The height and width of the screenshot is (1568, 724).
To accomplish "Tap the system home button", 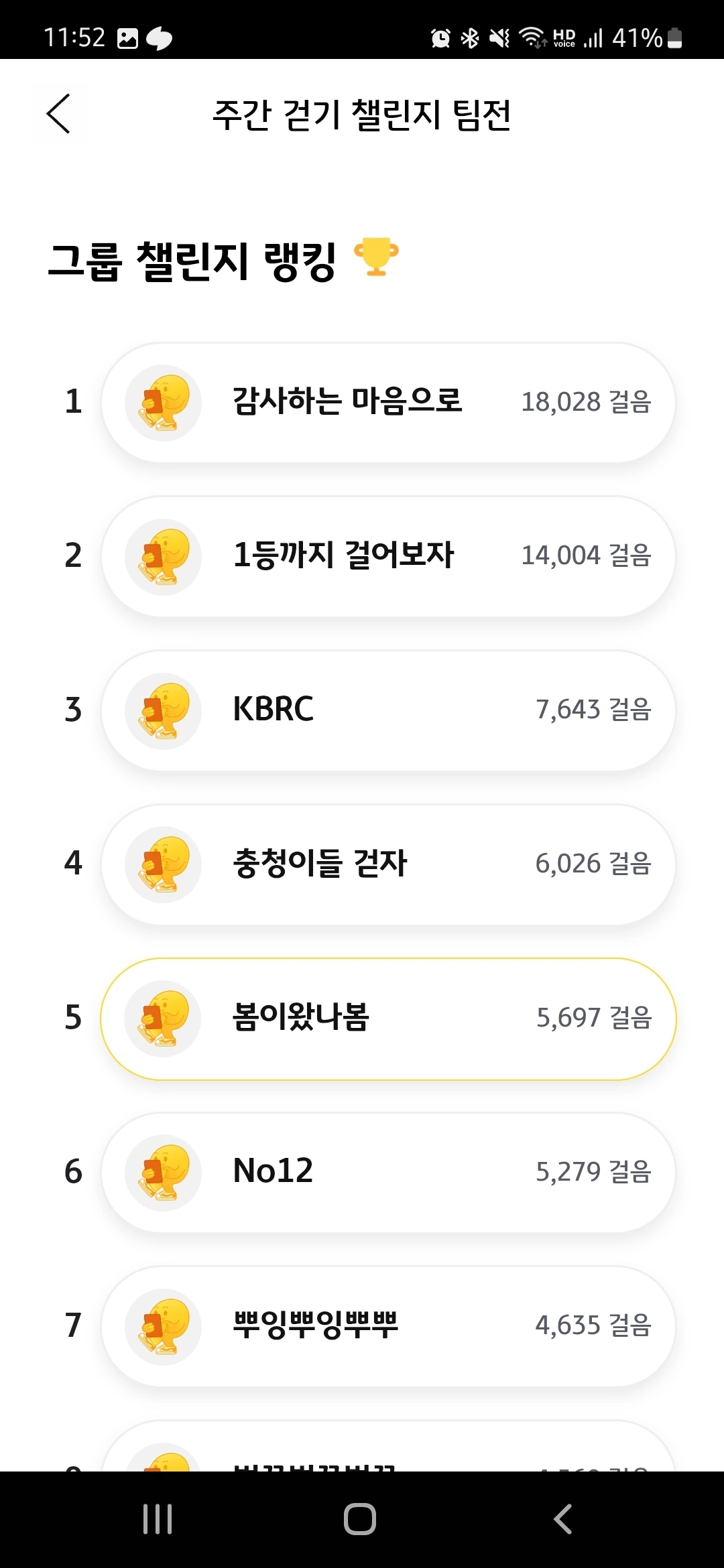I will coord(360,1519).
